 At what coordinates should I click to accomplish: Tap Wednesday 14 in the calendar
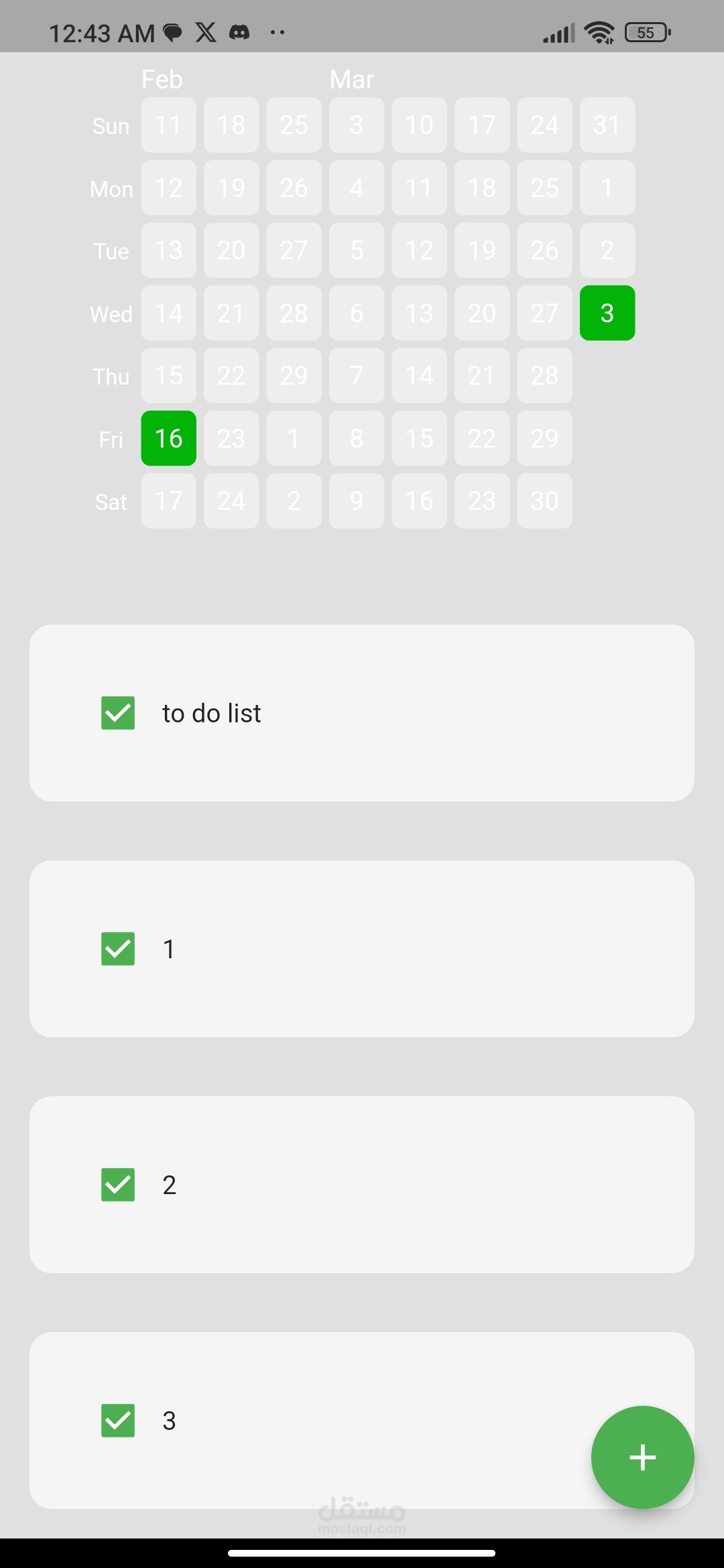coord(169,313)
